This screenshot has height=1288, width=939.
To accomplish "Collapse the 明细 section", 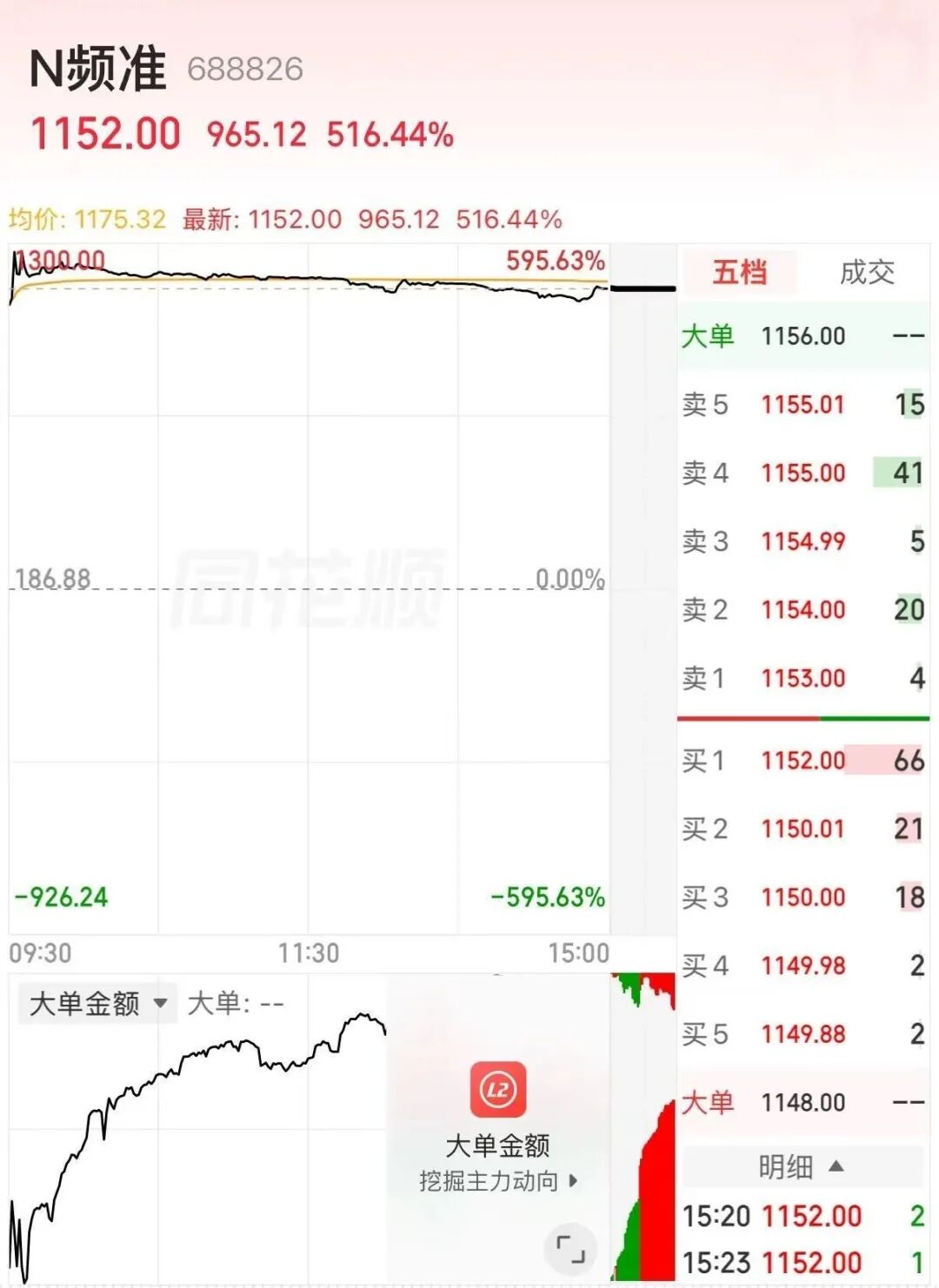I will coord(802,1166).
